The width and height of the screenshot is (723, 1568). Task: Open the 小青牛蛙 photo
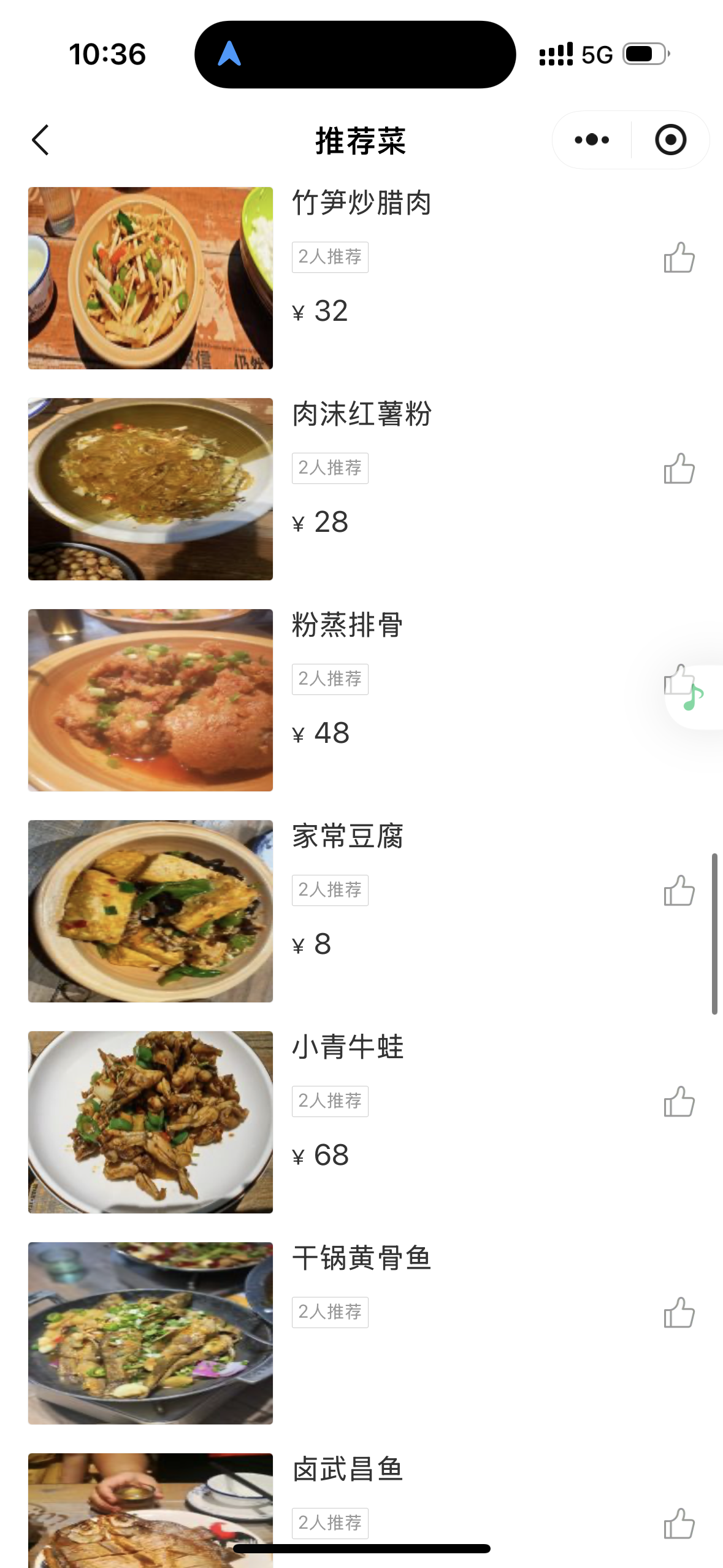point(150,1122)
